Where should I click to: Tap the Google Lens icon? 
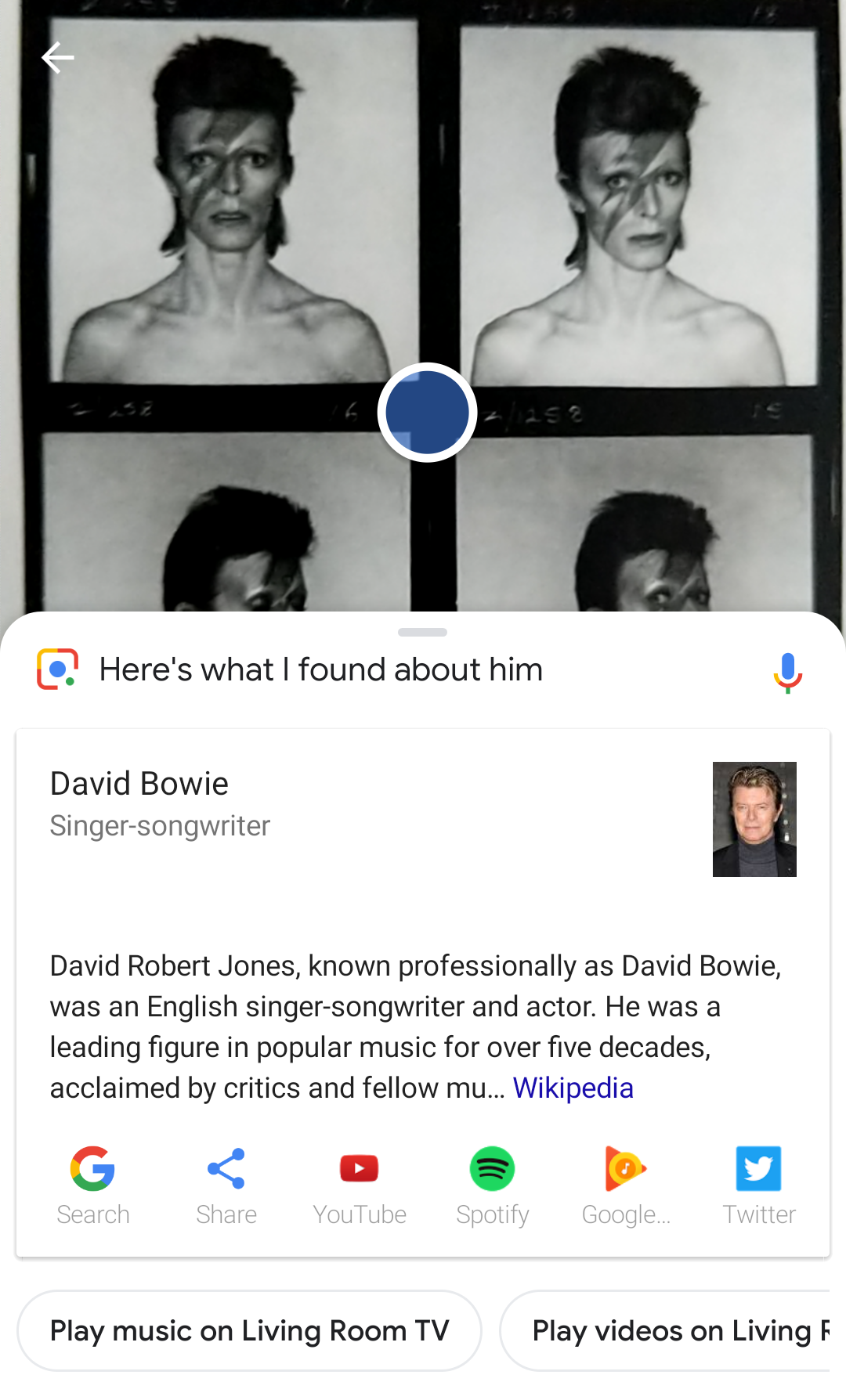57,669
